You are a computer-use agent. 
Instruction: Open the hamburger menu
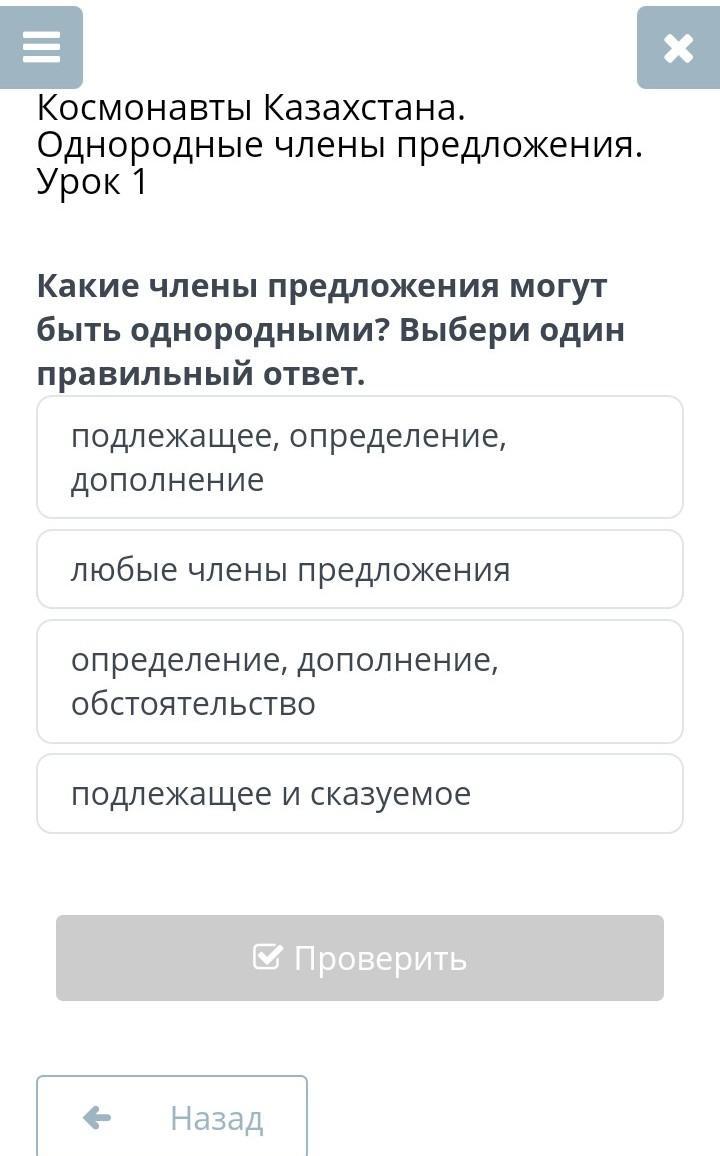(x=41, y=47)
